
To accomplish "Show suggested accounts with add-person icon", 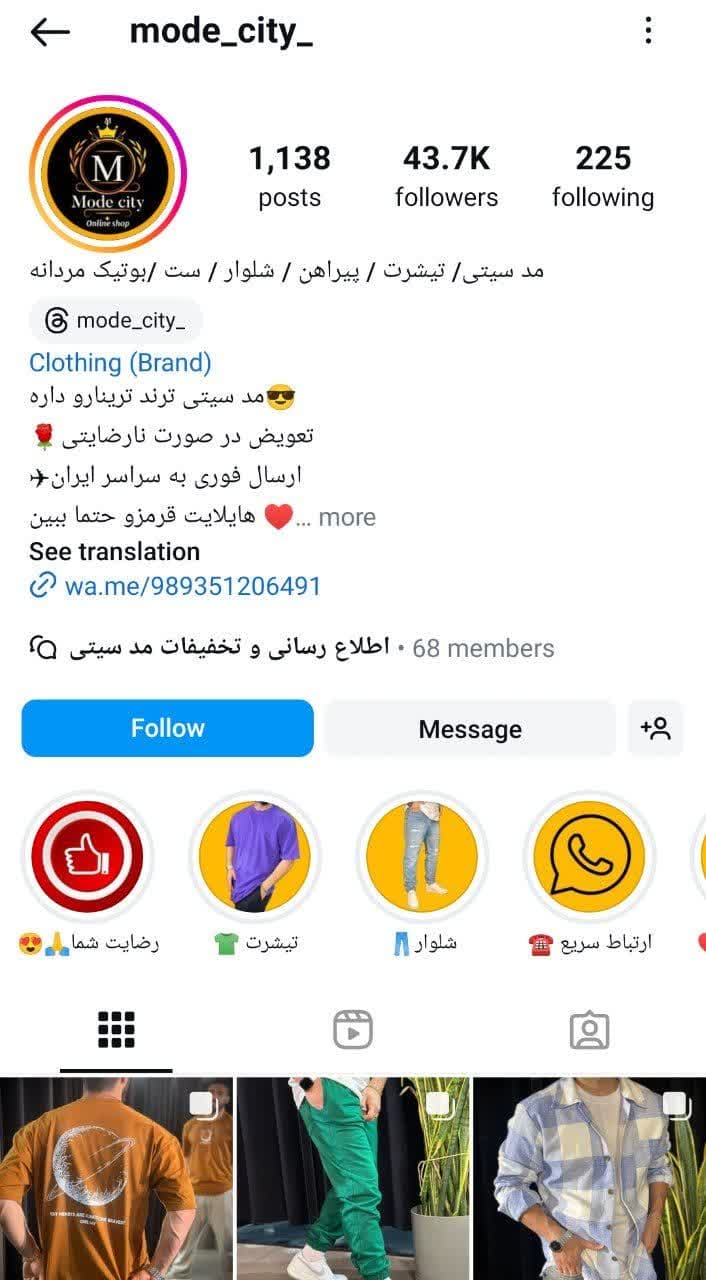I will coord(656,728).
